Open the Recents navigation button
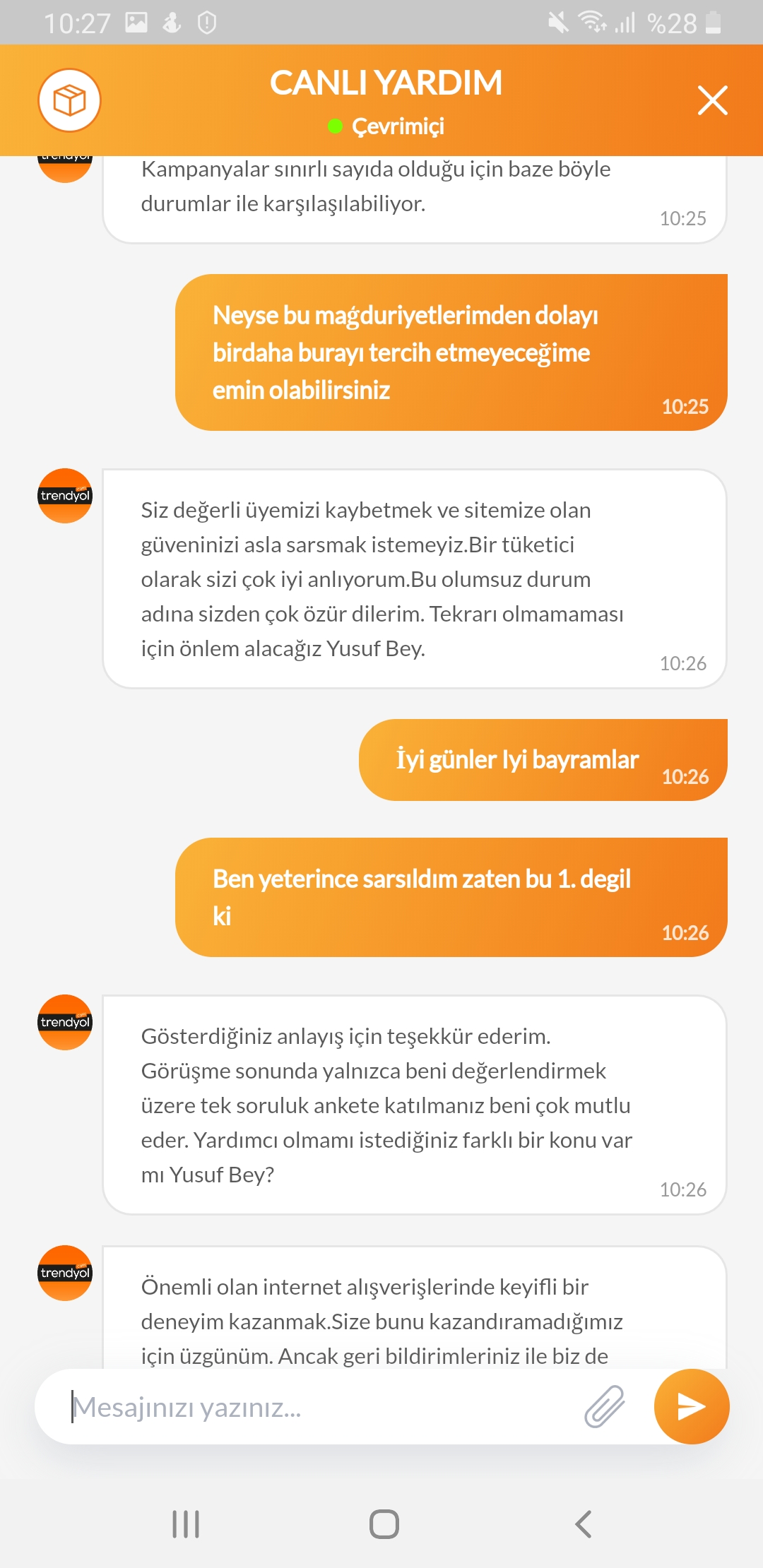 (x=185, y=1524)
